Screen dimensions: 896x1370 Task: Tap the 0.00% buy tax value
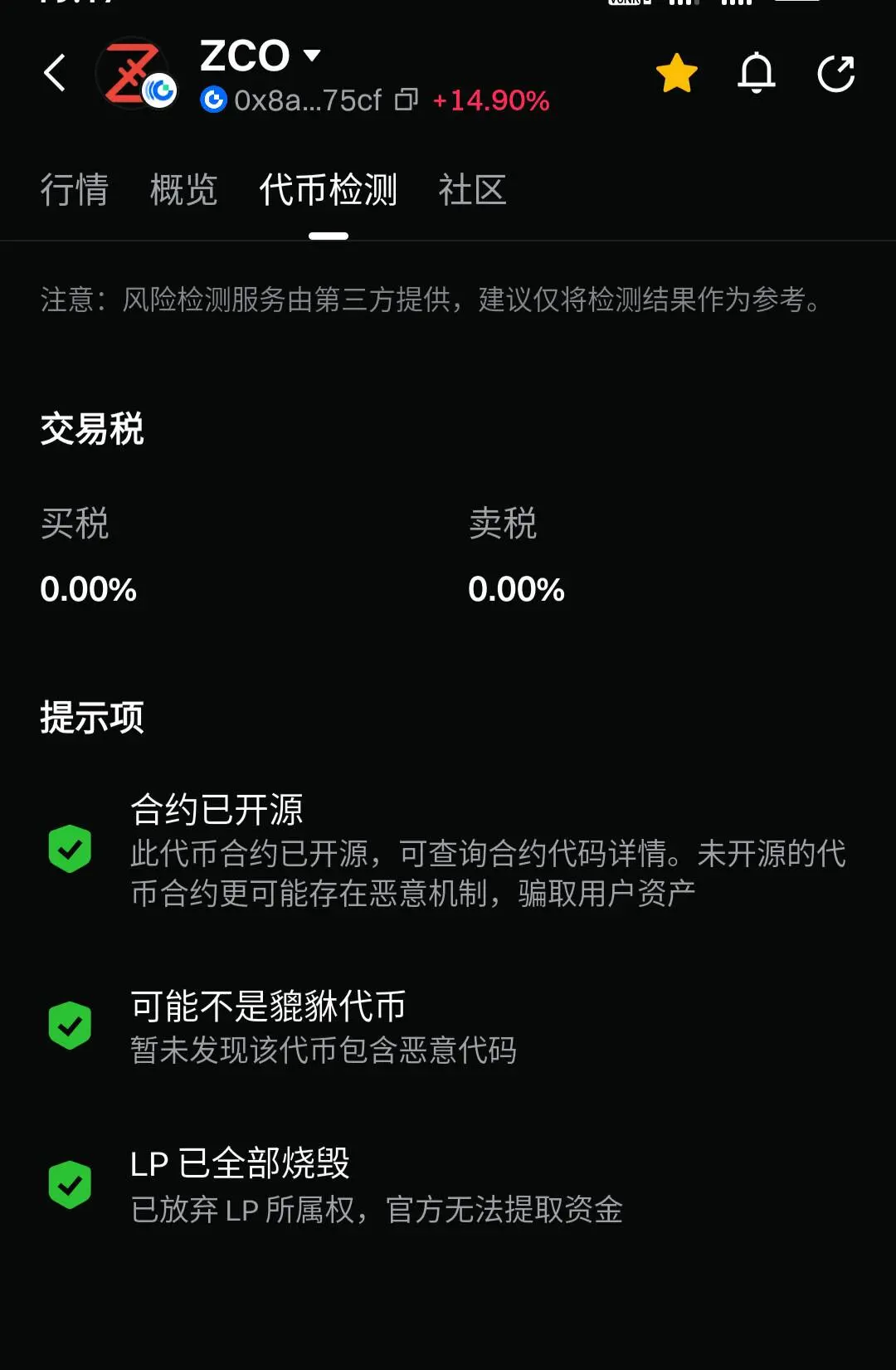point(88,588)
